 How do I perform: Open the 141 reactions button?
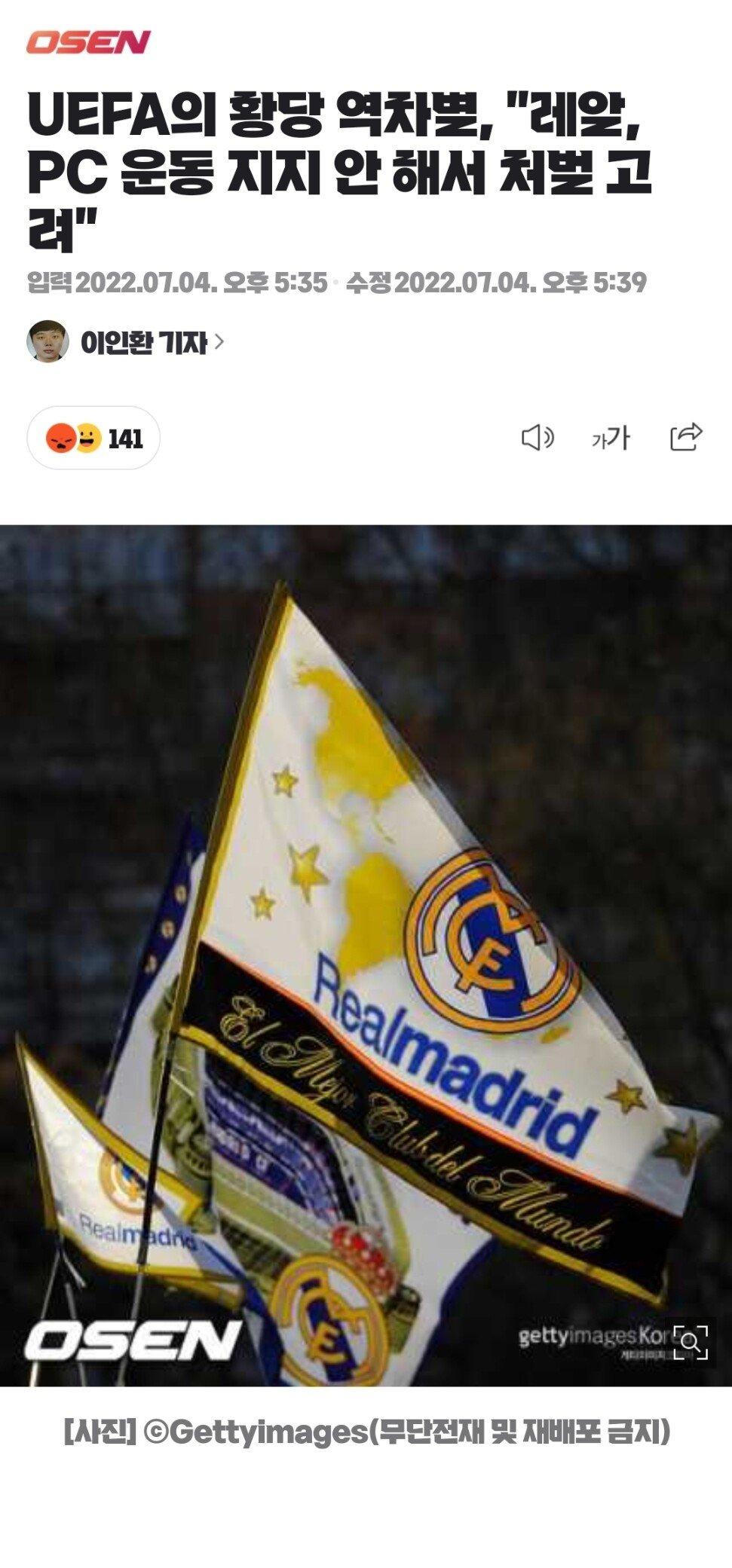coord(93,438)
